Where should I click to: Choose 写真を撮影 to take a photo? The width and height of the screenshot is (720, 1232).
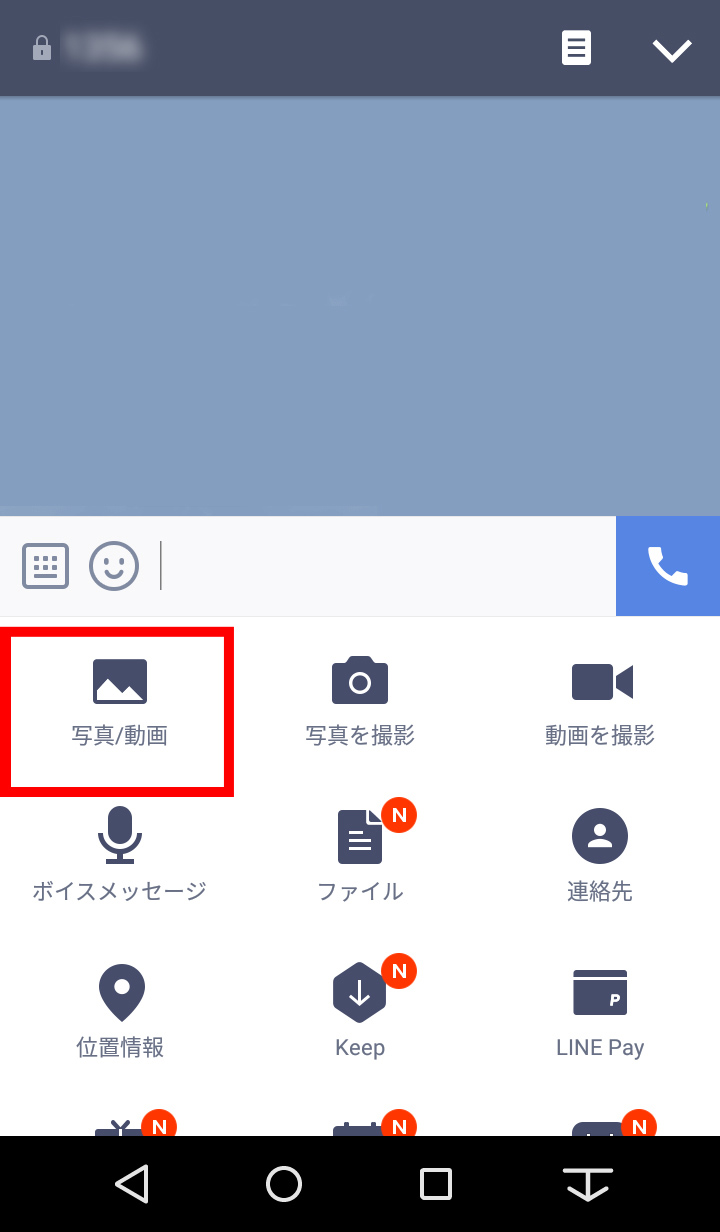(360, 704)
